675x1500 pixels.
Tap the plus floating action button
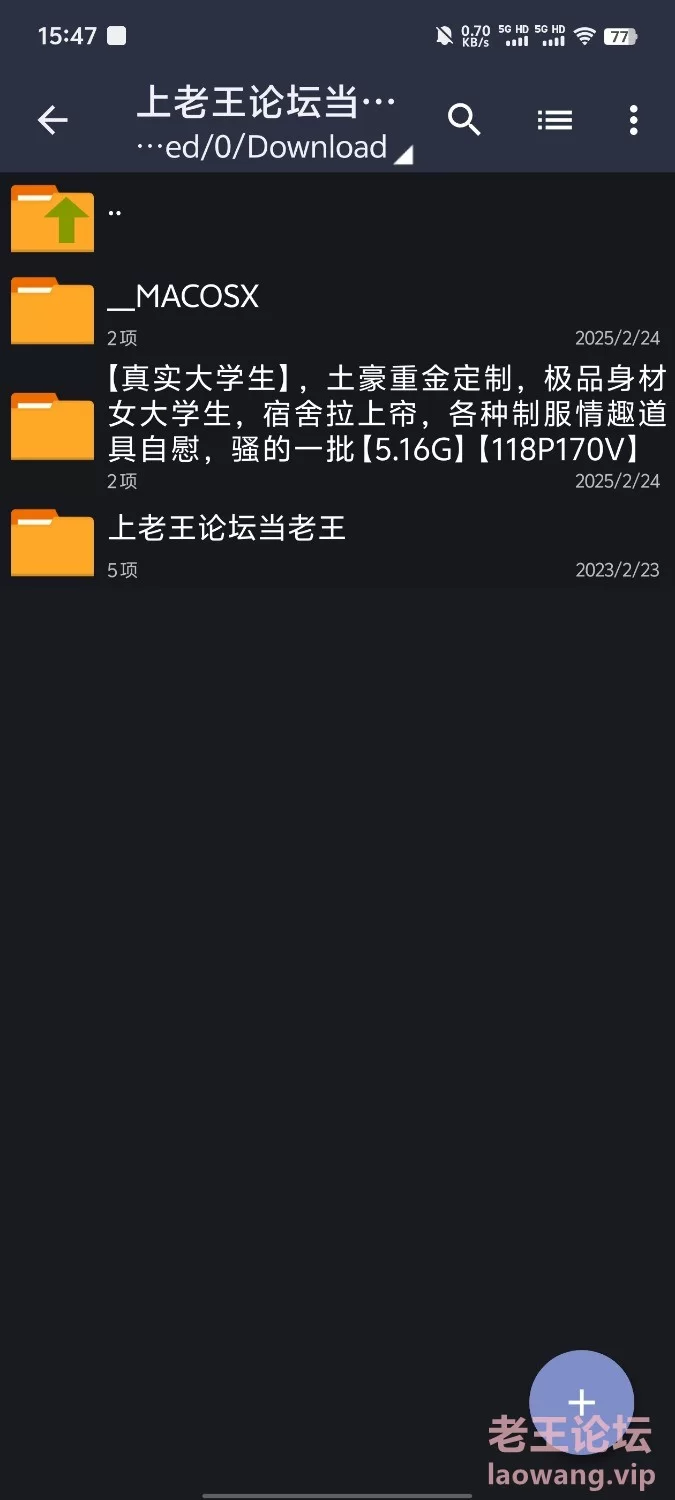pyautogui.click(x=581, y=1402)
